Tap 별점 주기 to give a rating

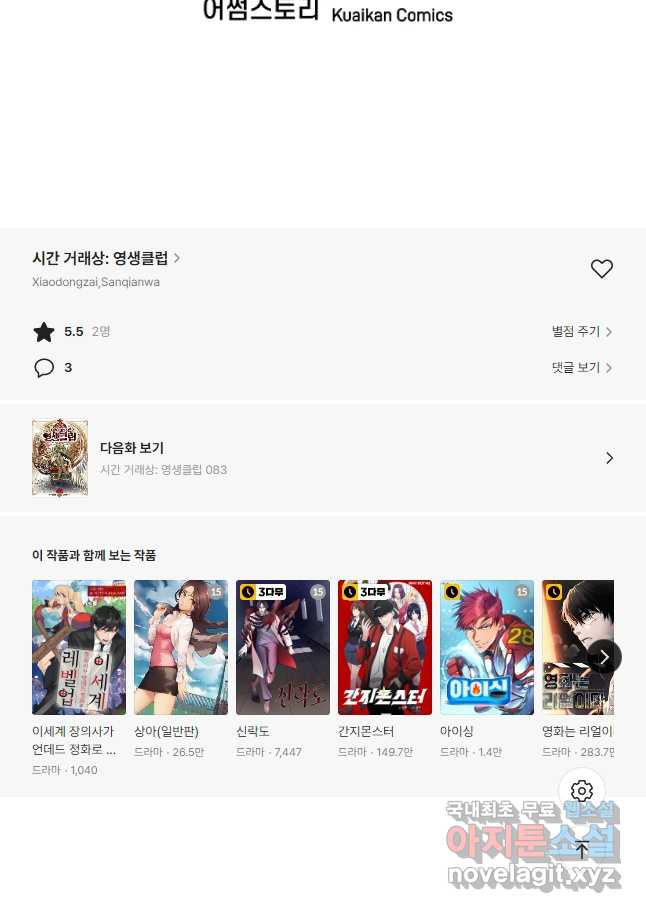(581, 332)
